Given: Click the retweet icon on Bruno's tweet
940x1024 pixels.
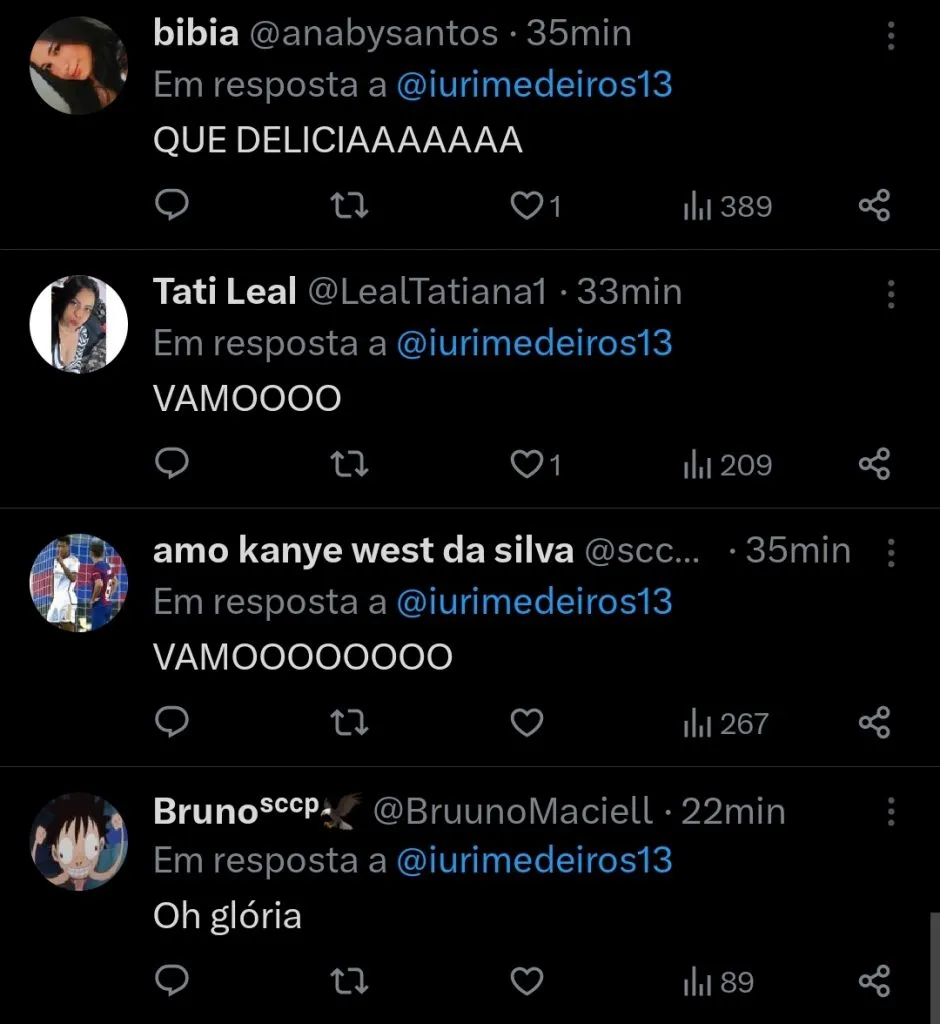Looking at the screenshot, I should [349, 981].
